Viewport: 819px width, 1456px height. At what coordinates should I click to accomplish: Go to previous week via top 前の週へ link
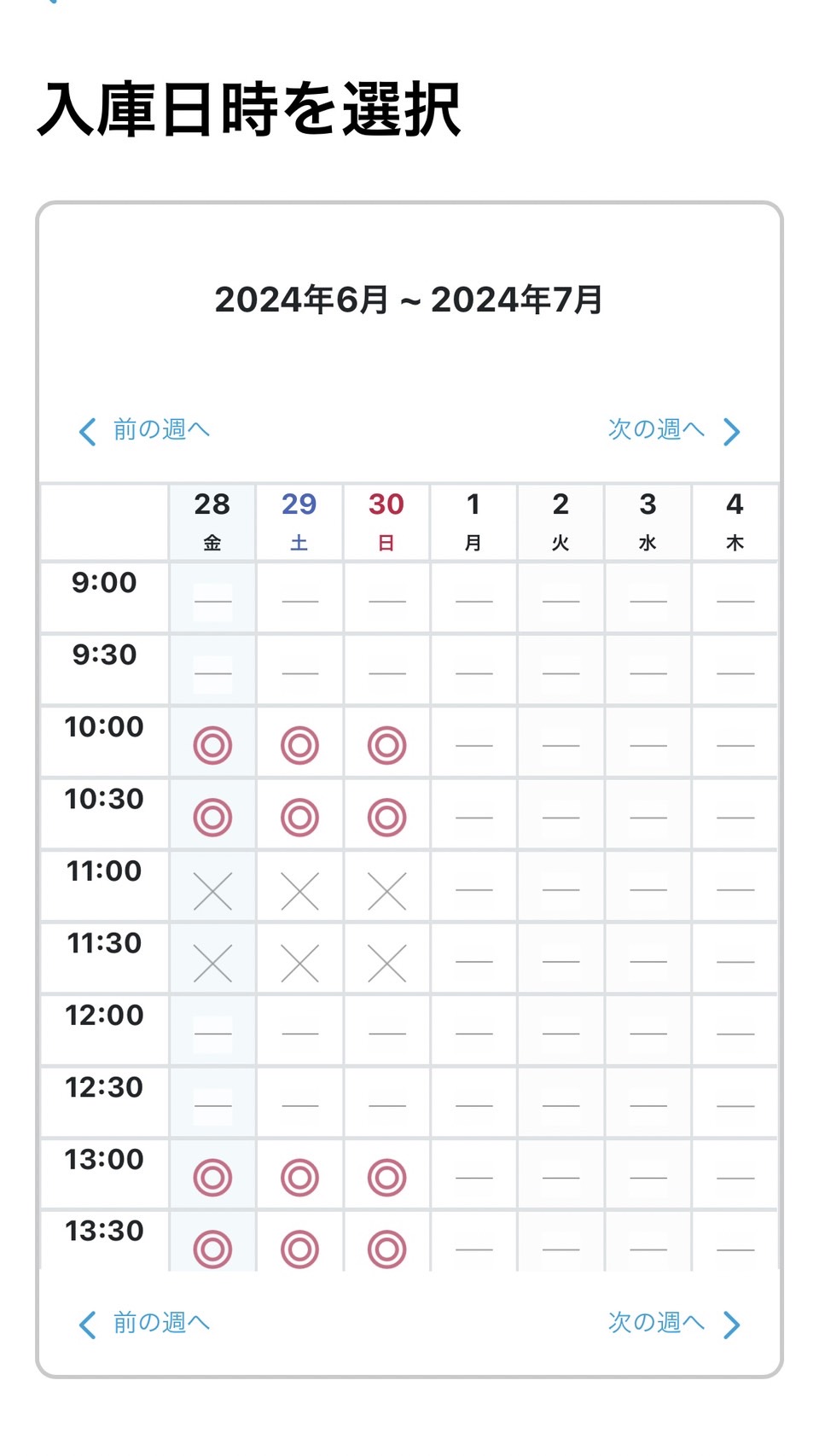pos(144,430)
